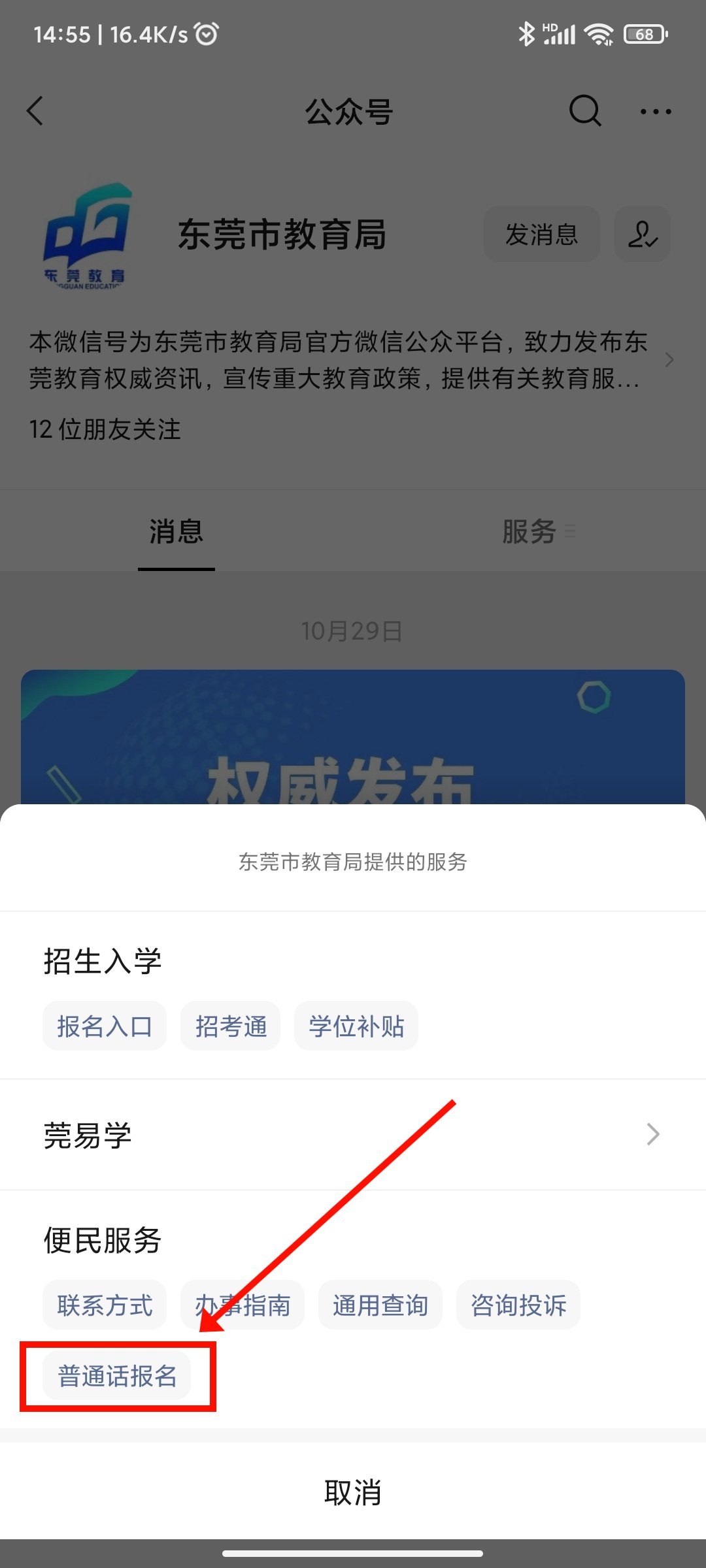
Task: Select the 学位补贴 chip
Action: point(356,1026)
